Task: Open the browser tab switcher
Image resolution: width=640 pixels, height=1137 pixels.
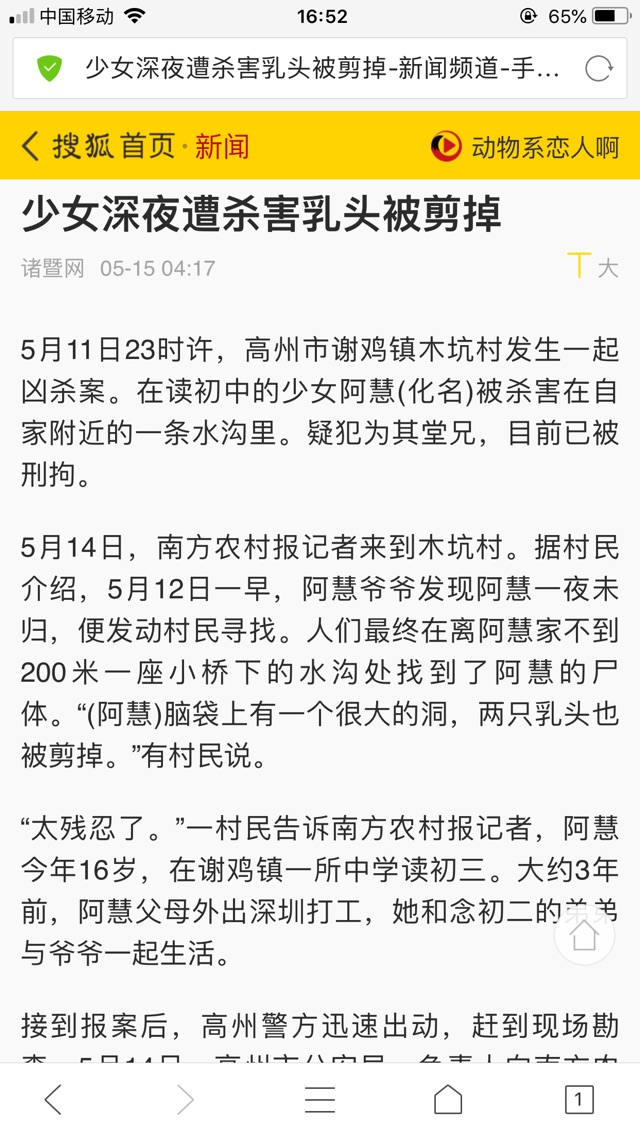Action: [x=578, y=1100]
